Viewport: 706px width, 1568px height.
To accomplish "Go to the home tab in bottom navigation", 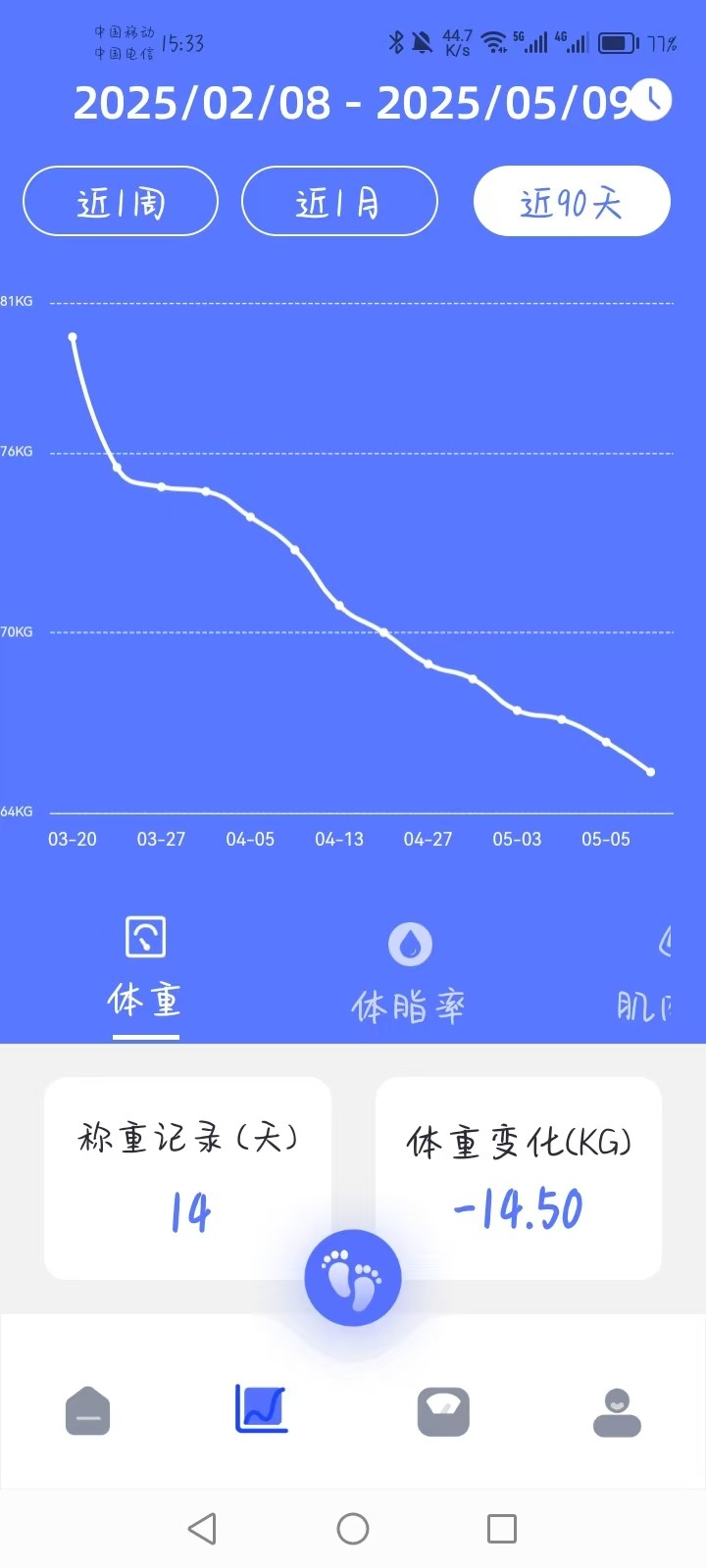I will 88,1411.
